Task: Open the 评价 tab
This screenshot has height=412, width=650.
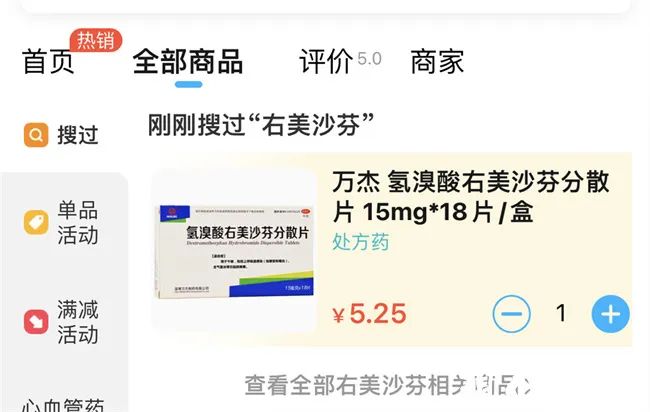Action: pos(326,62)
